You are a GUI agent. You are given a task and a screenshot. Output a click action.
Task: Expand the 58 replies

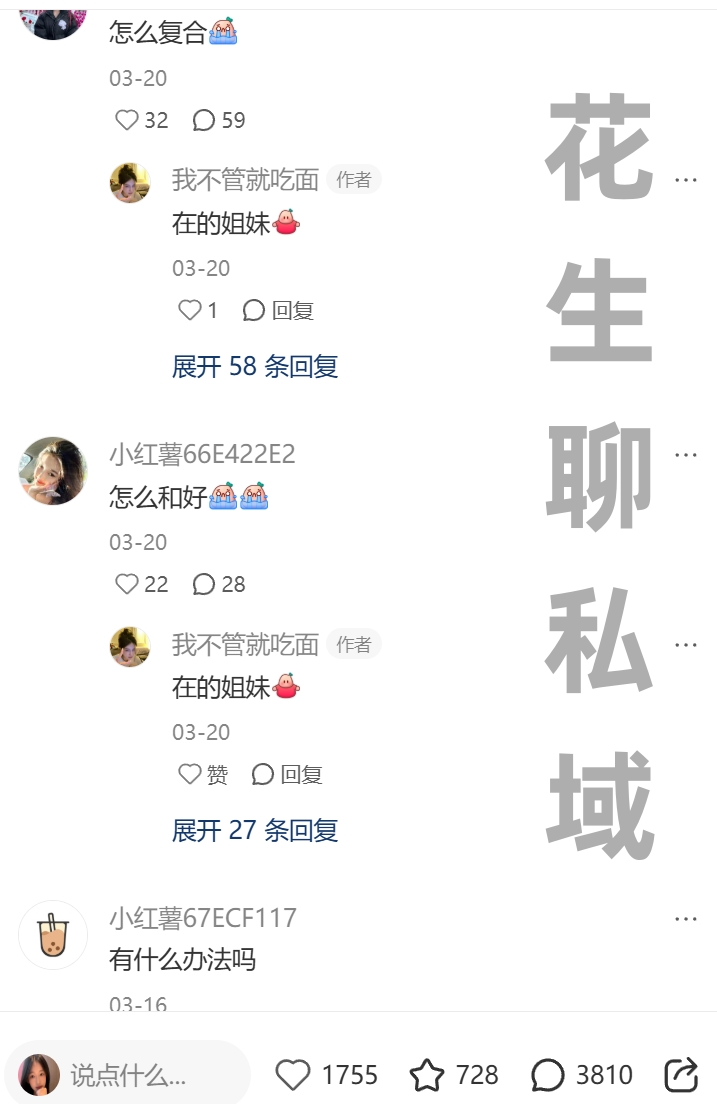[x=254, y=366]
